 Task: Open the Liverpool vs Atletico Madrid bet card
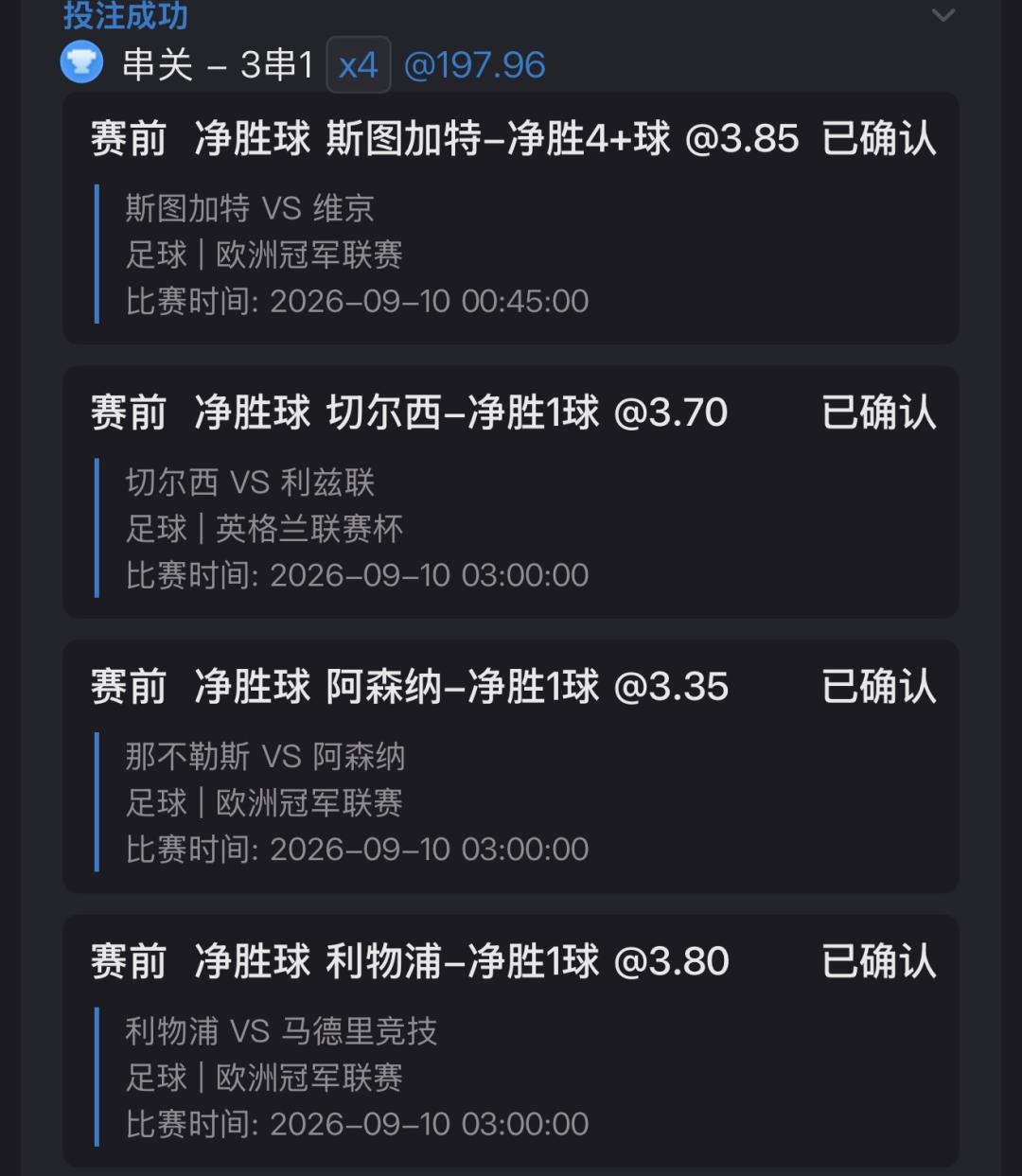511,1041
